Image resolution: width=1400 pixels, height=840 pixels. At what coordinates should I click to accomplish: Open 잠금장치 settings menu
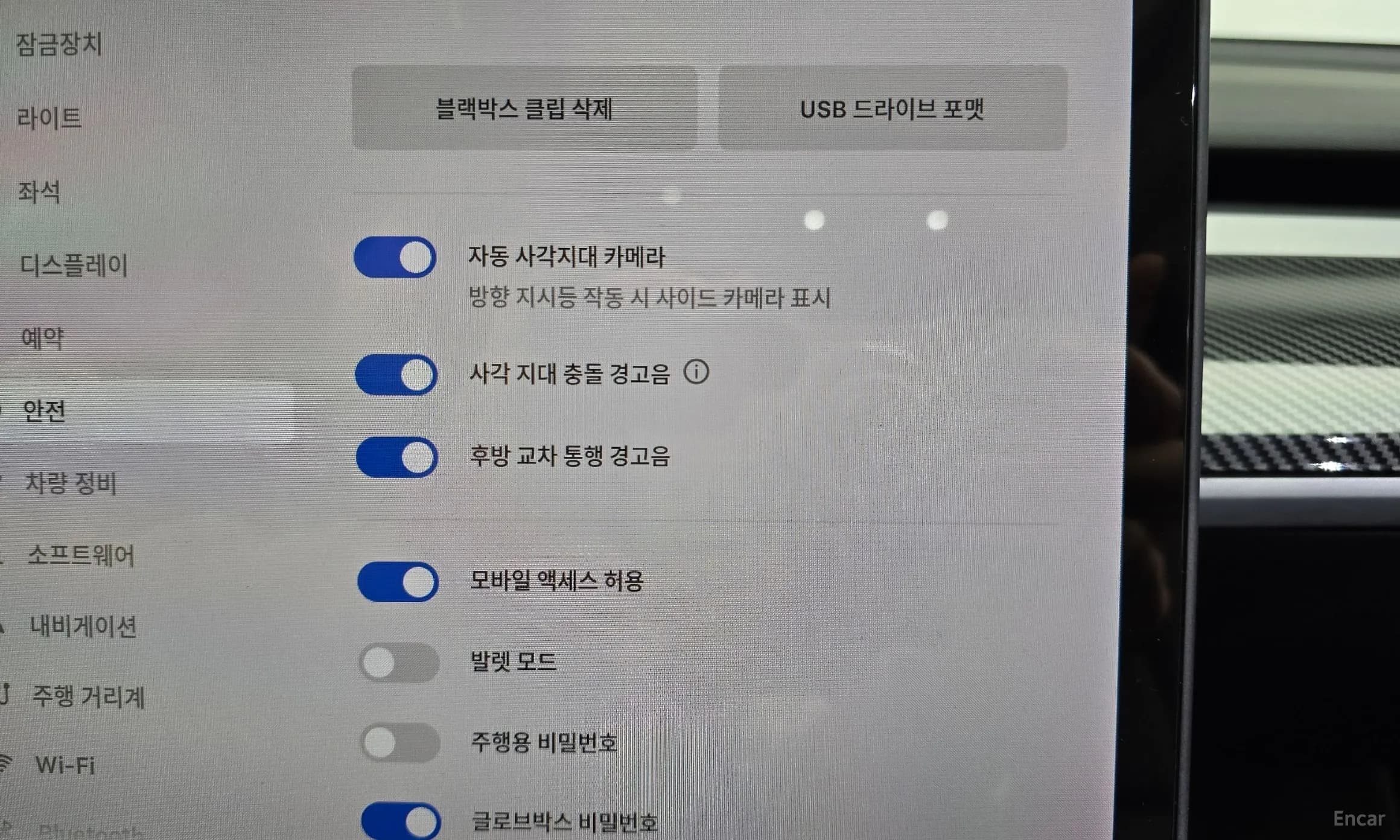(59, 43)
